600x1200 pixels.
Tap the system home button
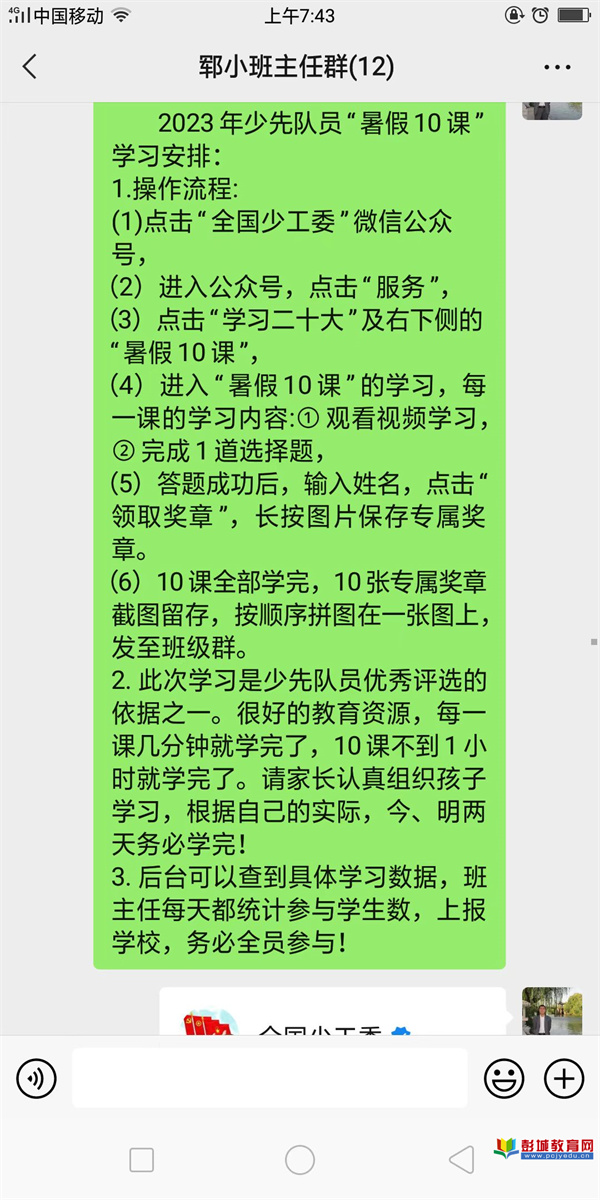click(300, 1160)
